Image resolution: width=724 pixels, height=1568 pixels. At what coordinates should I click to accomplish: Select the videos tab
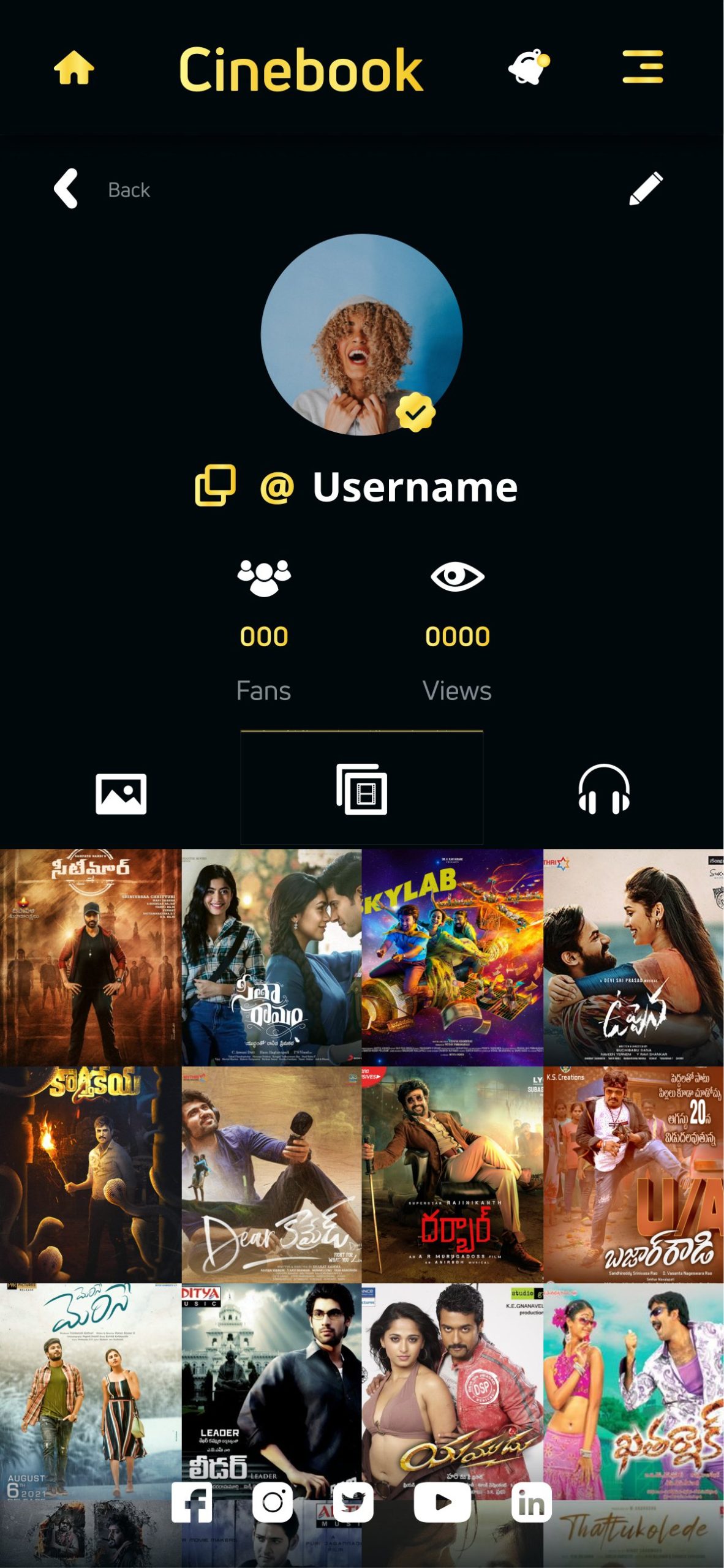pyautogui.click(x=361, y=789)
